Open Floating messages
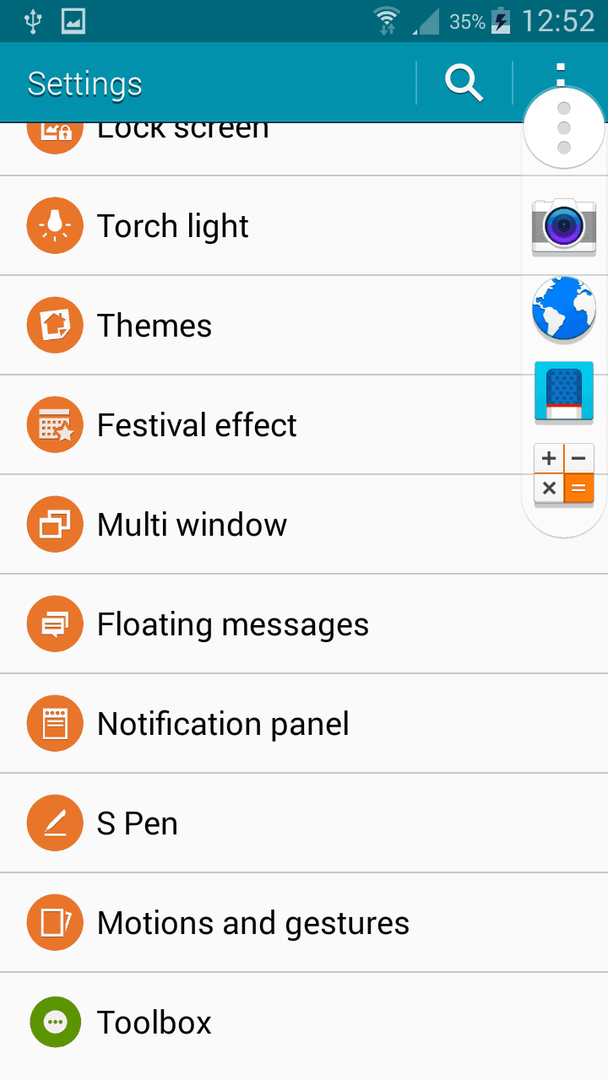 point(304,624)
